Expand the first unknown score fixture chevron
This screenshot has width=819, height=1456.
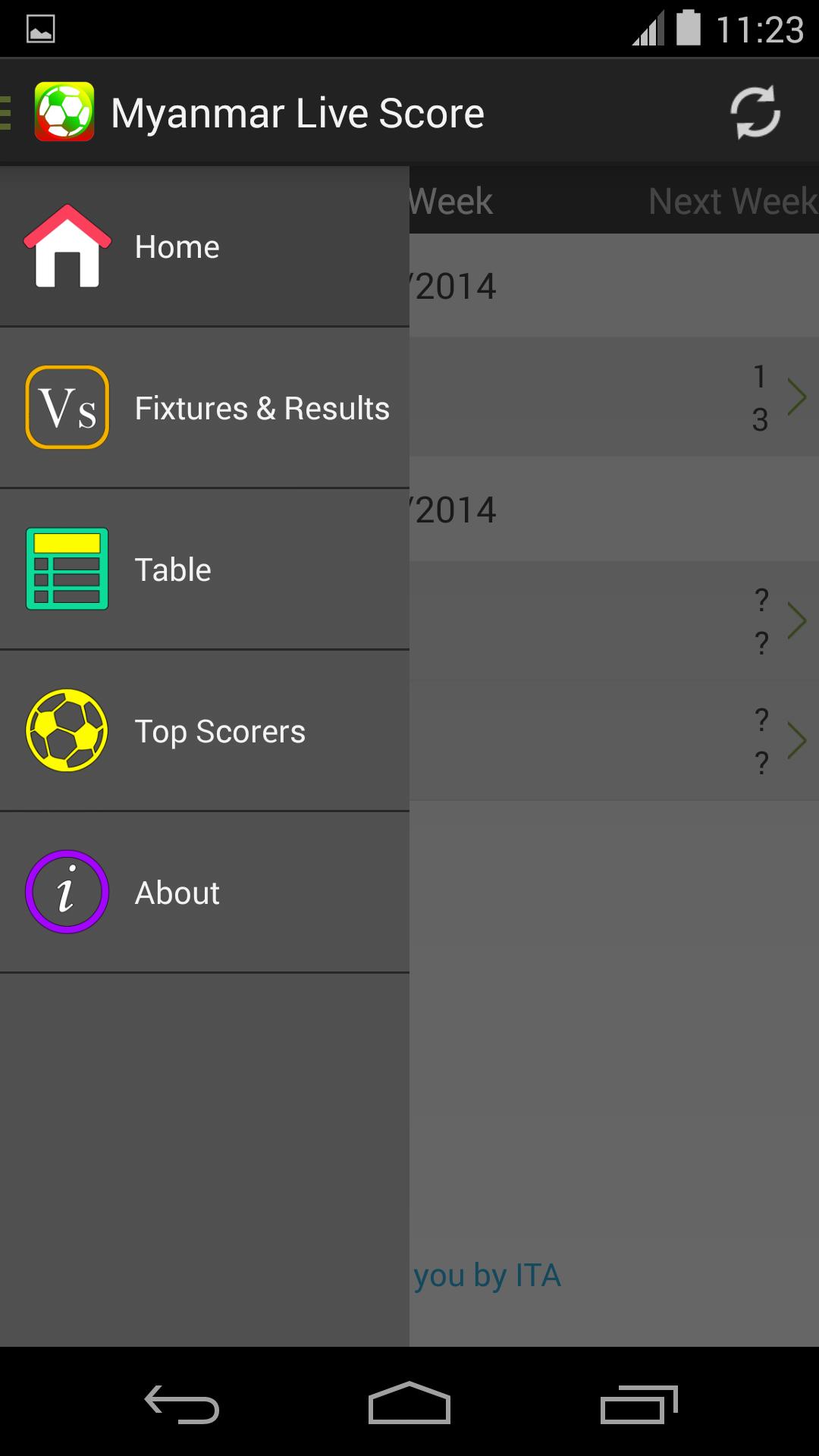(798, 620)
